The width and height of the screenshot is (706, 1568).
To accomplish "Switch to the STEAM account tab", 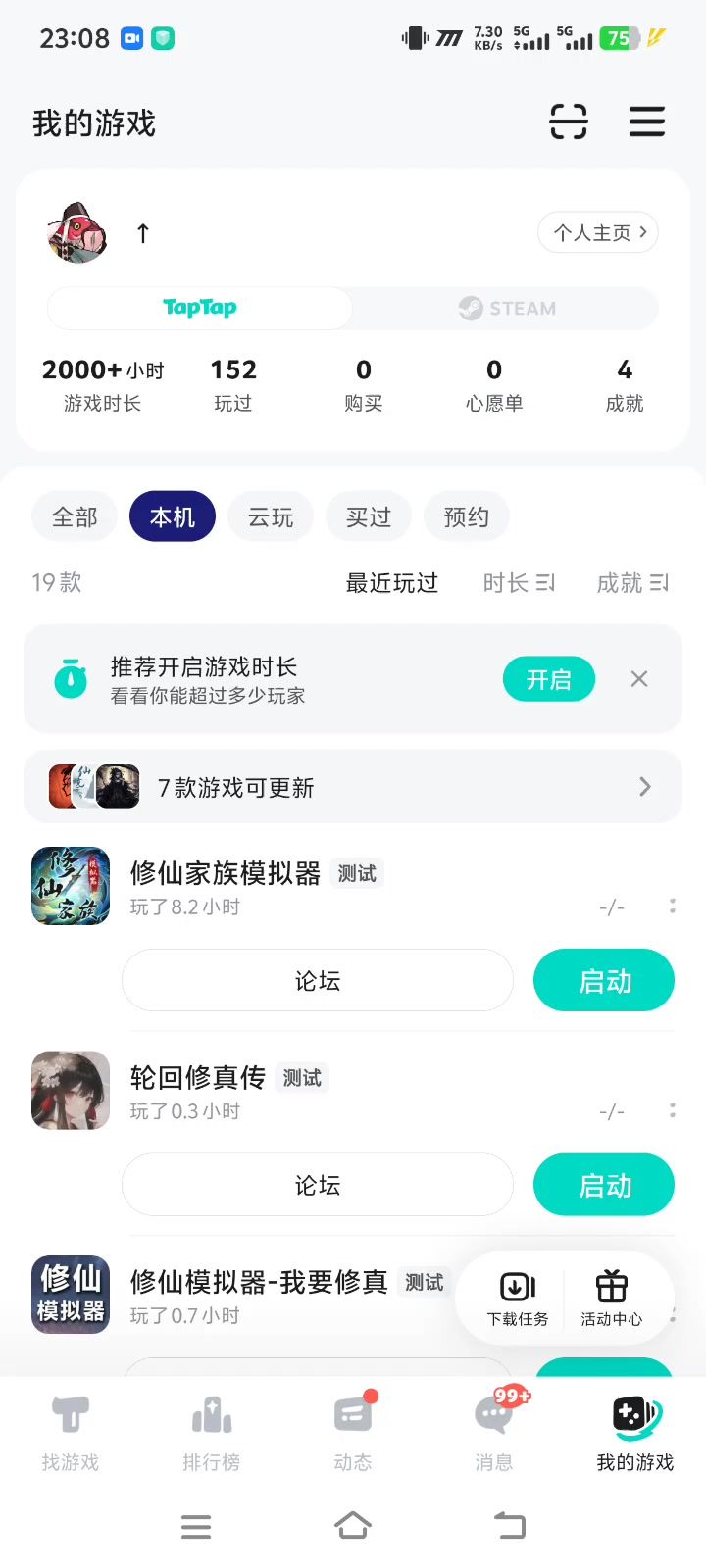I will pyautogui.click(x=507, y=309).
